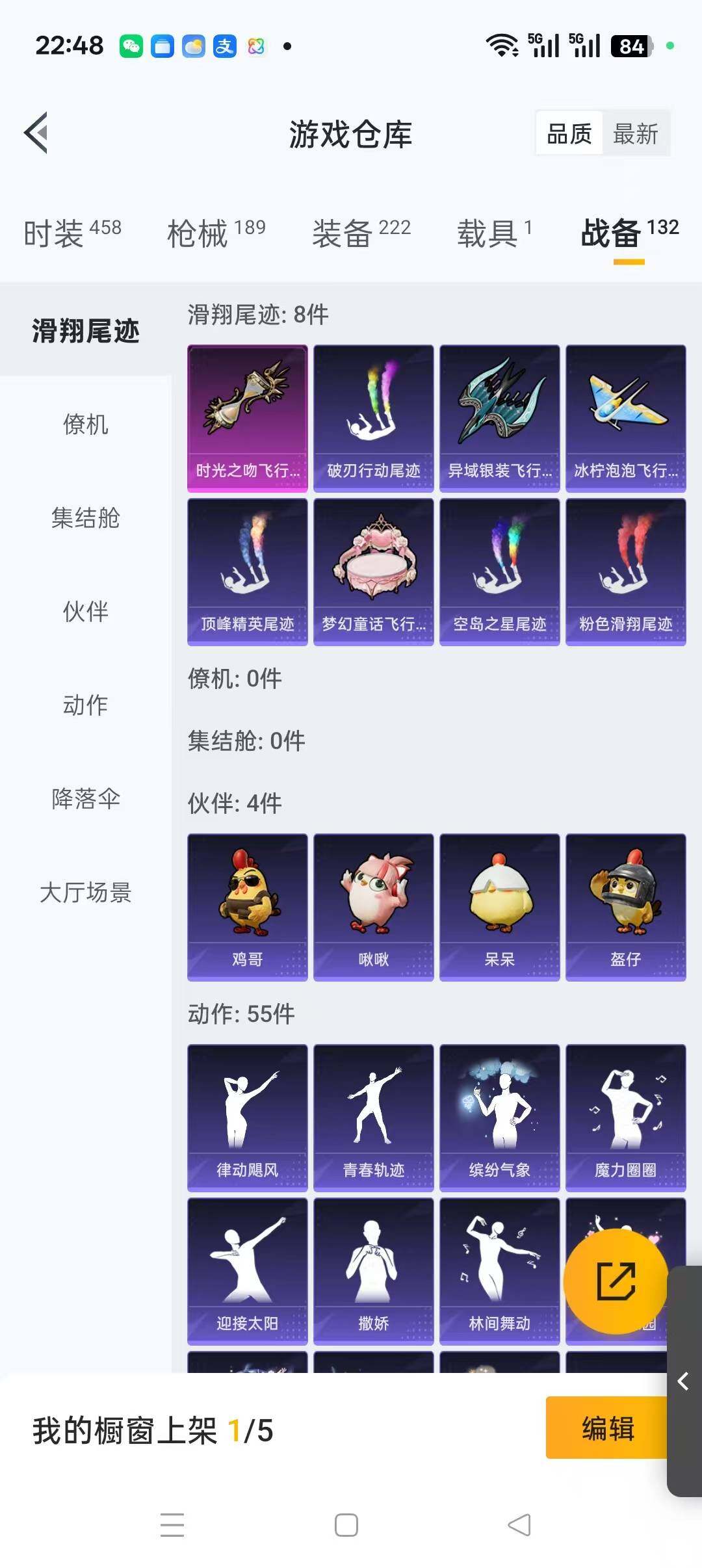Switch sorting to 品质
This screenshot has height=1568, width=702.
coord(568,133)
